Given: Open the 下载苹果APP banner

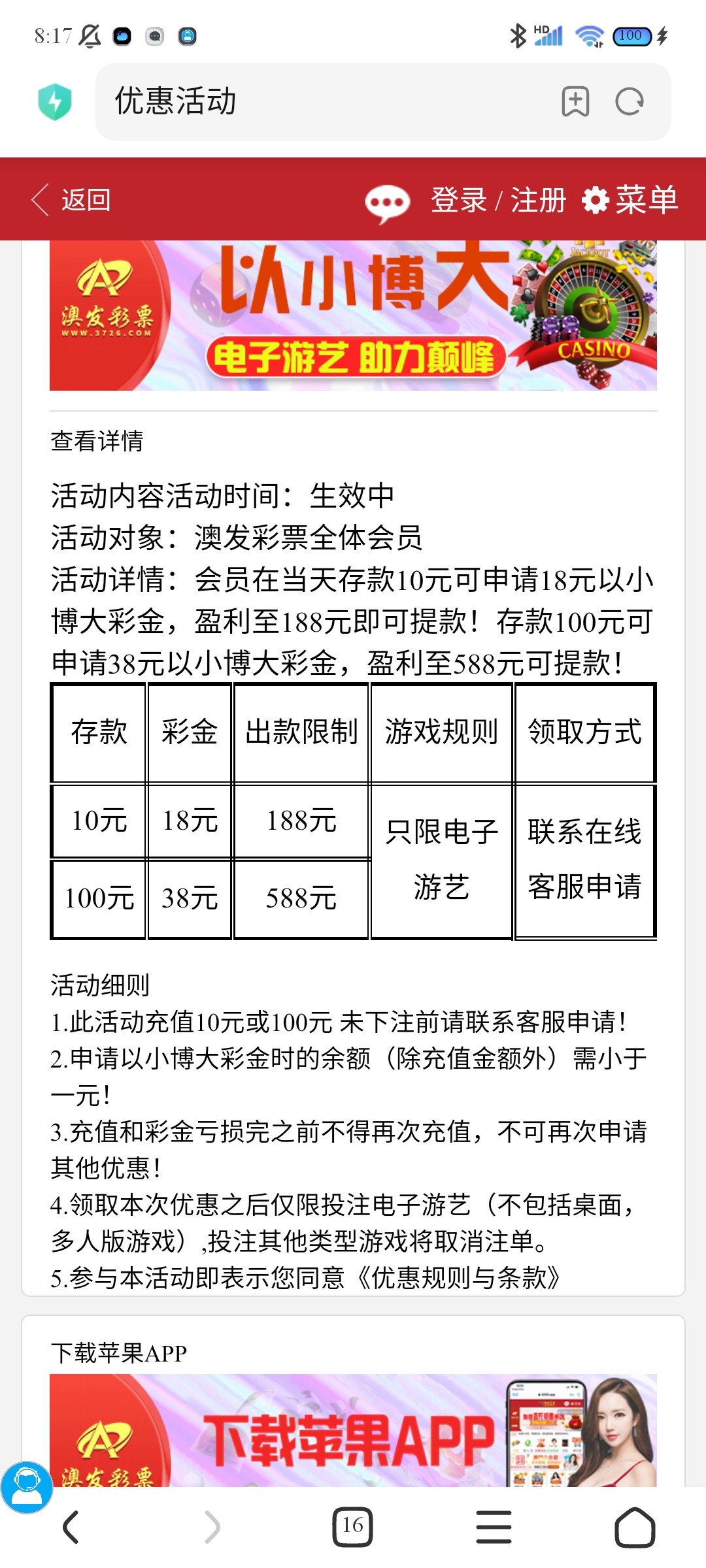Looking at the screenshot, I should click(x=353, y=1431).
